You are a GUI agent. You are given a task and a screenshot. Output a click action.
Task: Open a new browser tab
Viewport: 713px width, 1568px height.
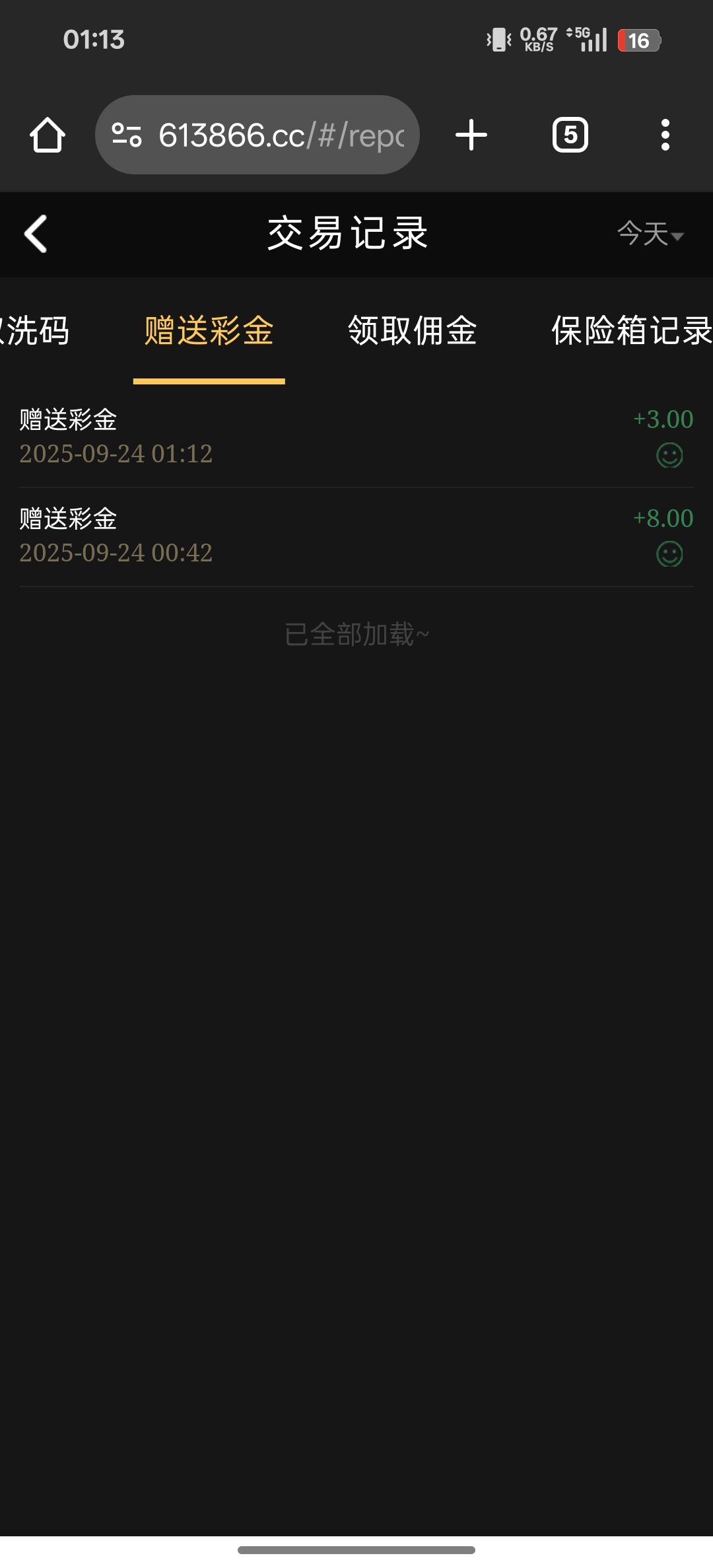[x=471, y=135]
